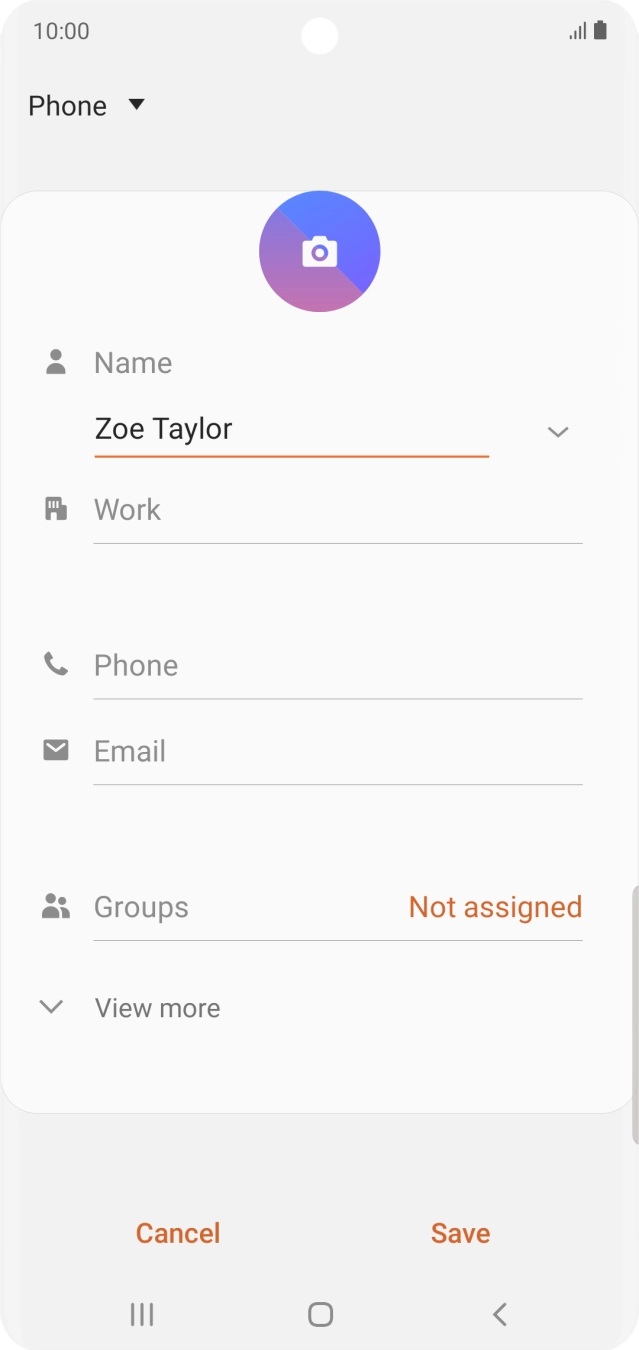This screenshot has width=639, height=1350.
Task: Open Groups to assign a group
Action: tap(337, 908)
